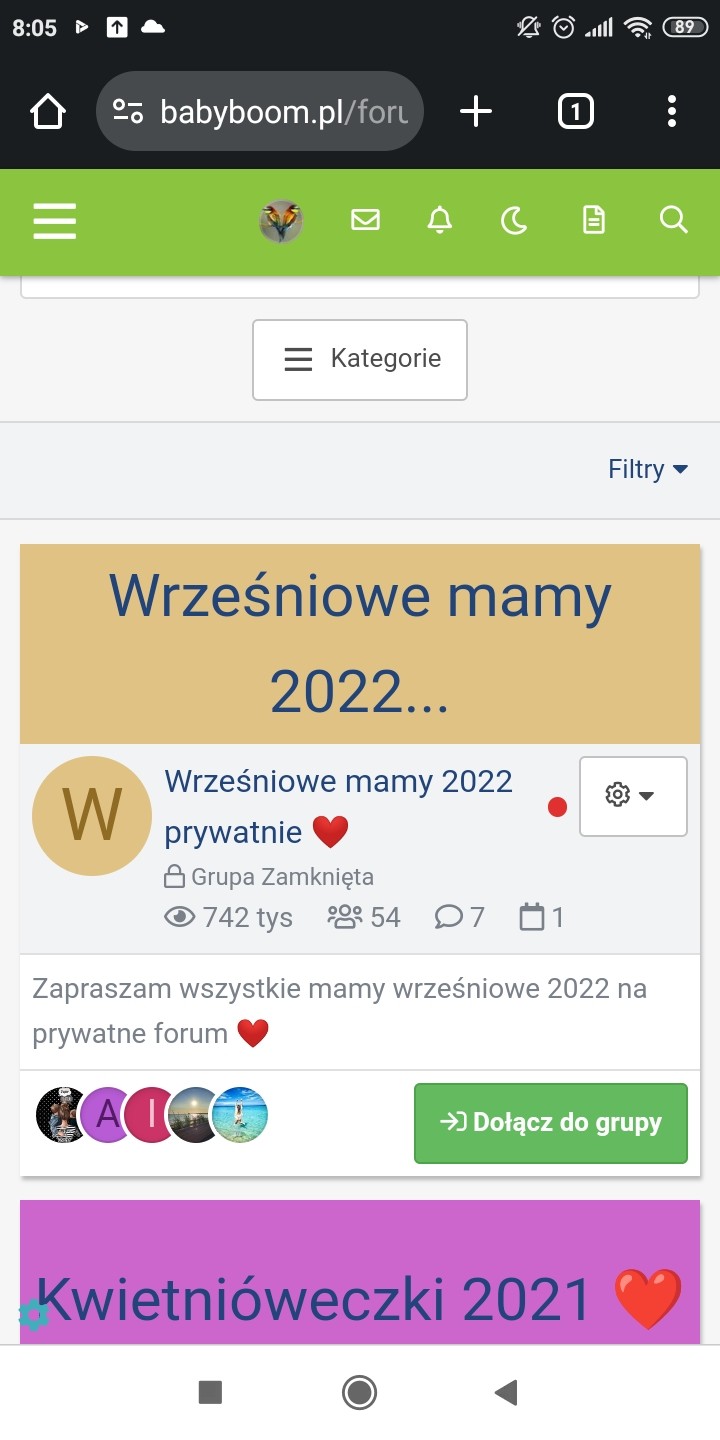
Task: Open Wrześniowe mamy 2022 banner
Action: (x=360, y=644)
